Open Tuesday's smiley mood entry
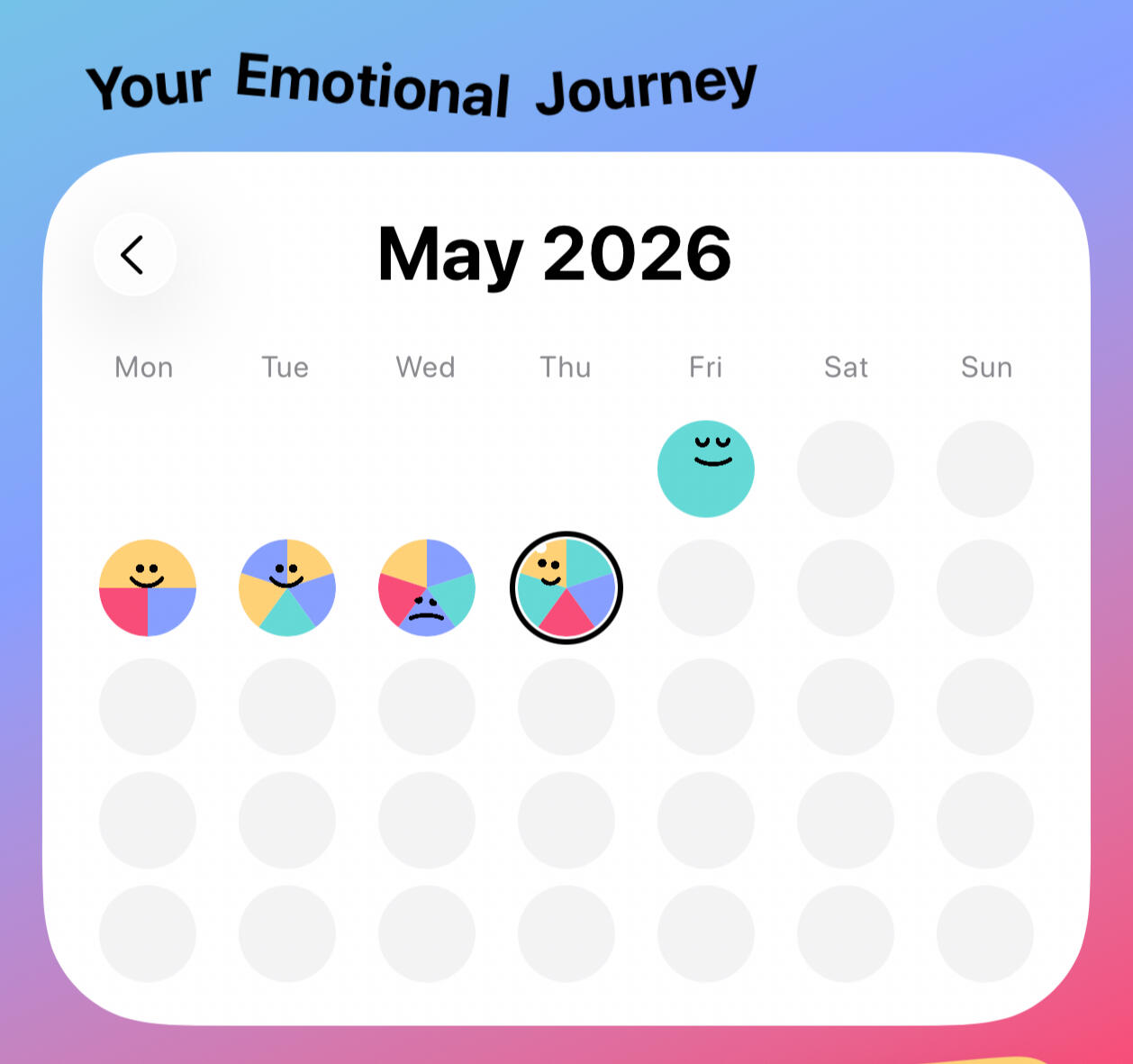This screenshot has height=1064, width=1133. 287,587
